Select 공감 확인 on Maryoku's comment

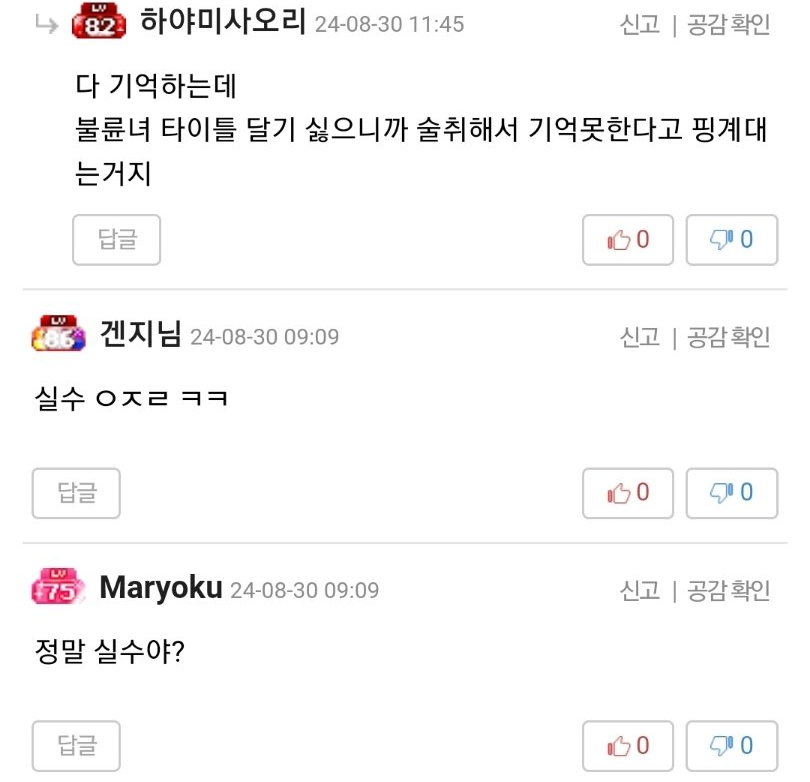tap(729, 591)
